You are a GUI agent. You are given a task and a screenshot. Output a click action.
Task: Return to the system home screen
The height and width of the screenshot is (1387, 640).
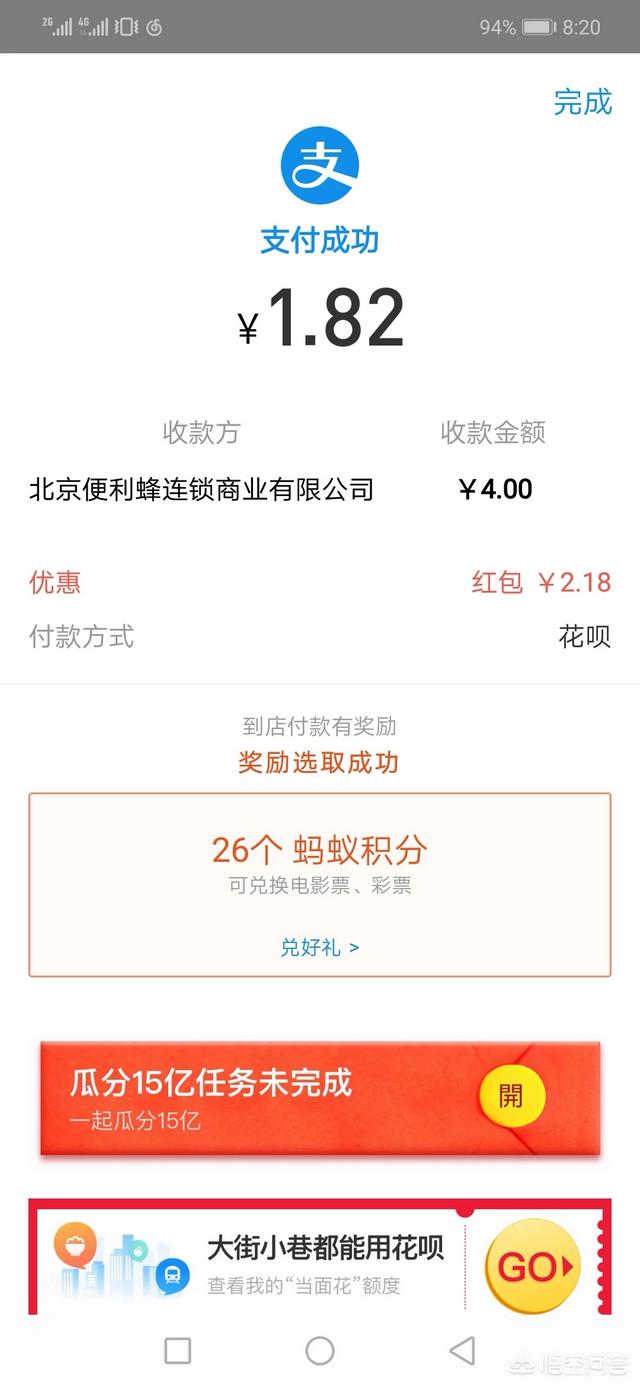coord(320,1351)
